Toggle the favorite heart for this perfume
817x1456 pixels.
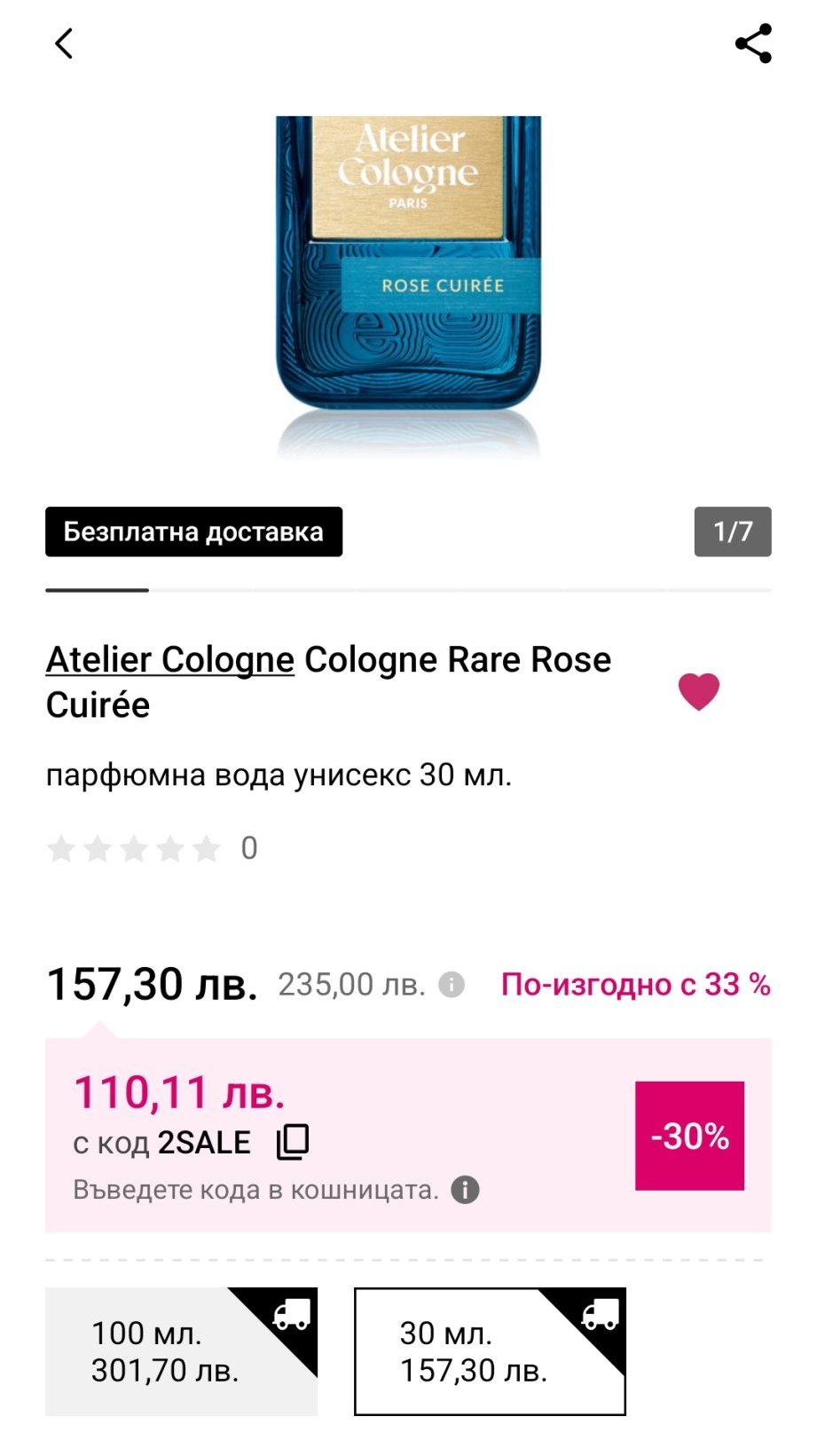coord(699,691)
